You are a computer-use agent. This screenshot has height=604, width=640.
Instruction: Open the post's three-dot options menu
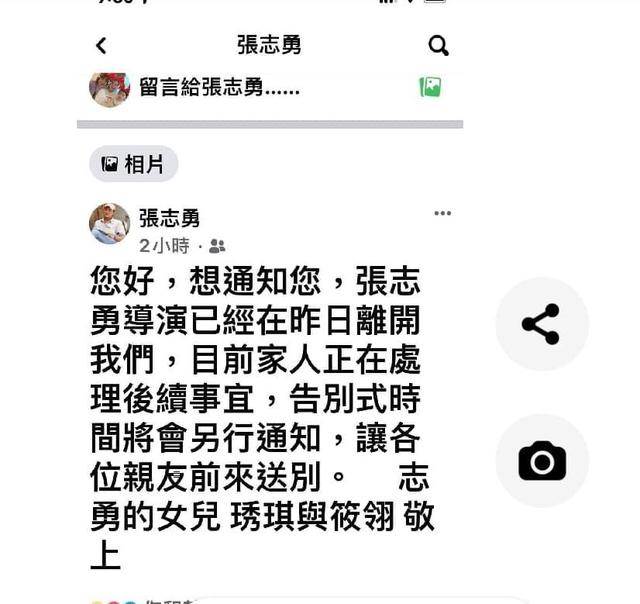(442, 213)
